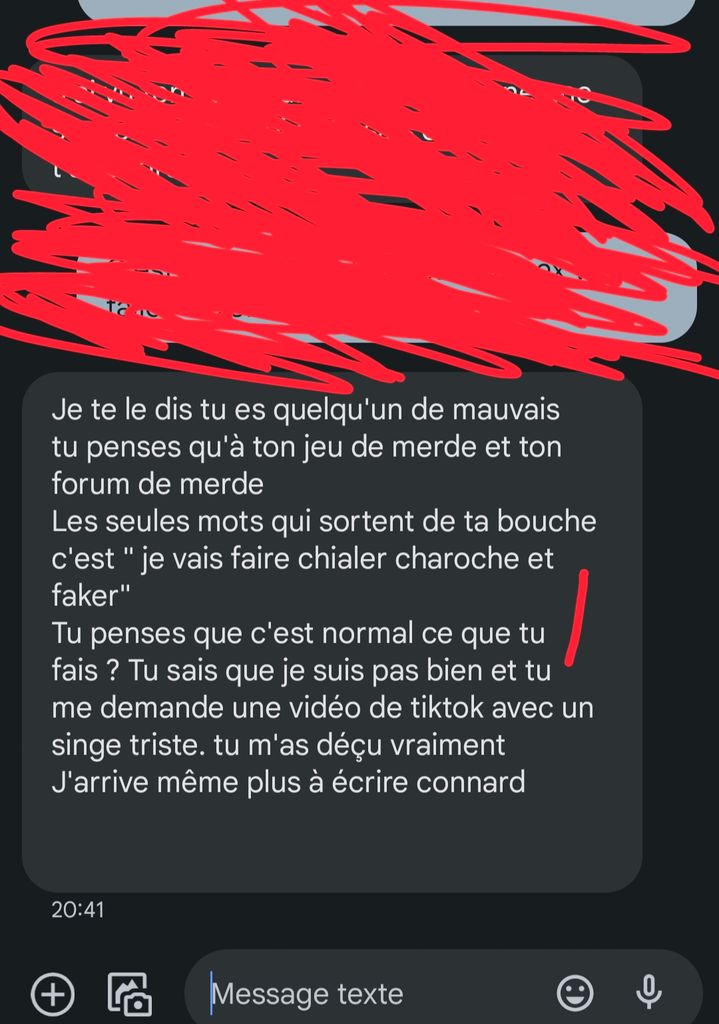
Task: Start voice message recording with the microphone
Action: (649, 992)
